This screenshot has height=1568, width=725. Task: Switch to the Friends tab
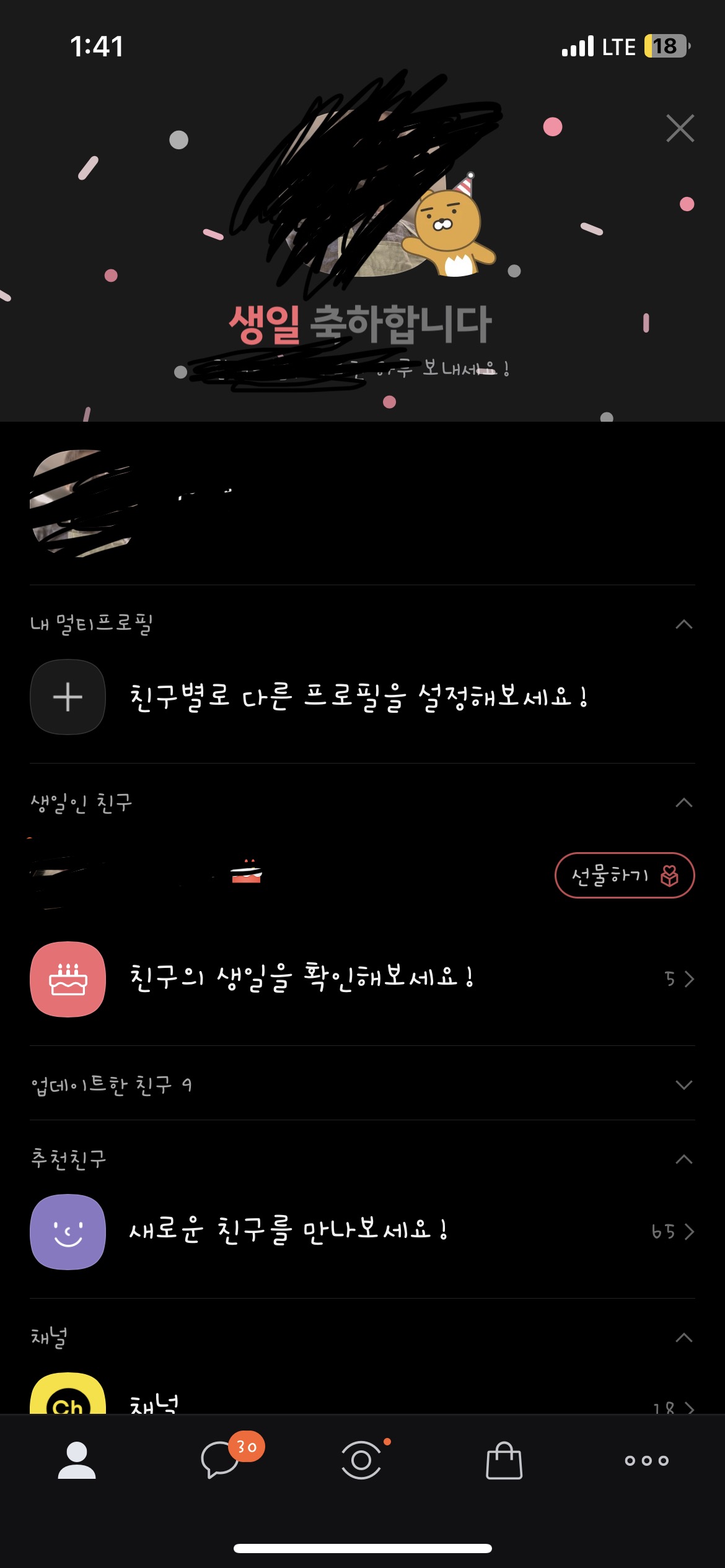(x=77, y=1460)
